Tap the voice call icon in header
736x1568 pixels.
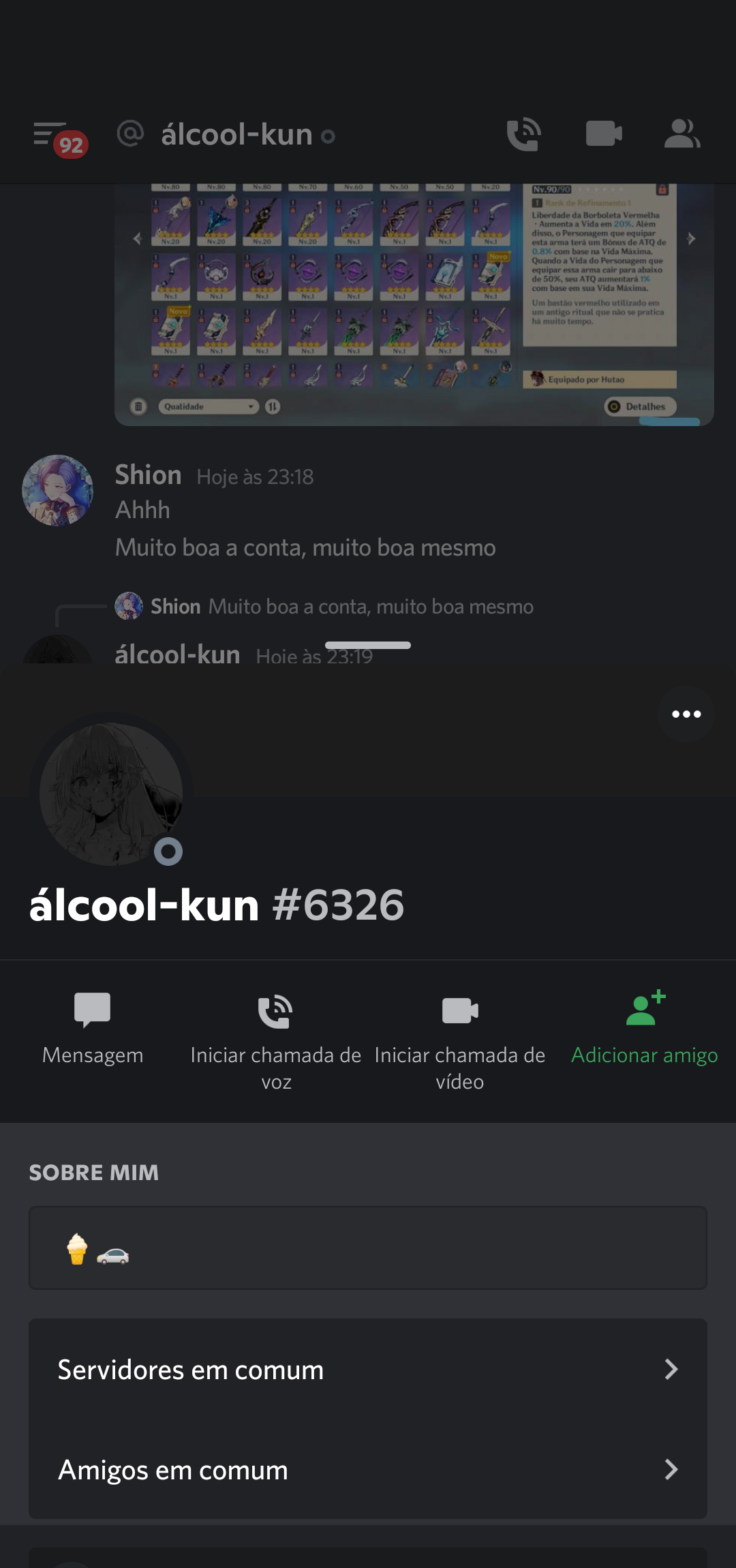pos(523,134)
